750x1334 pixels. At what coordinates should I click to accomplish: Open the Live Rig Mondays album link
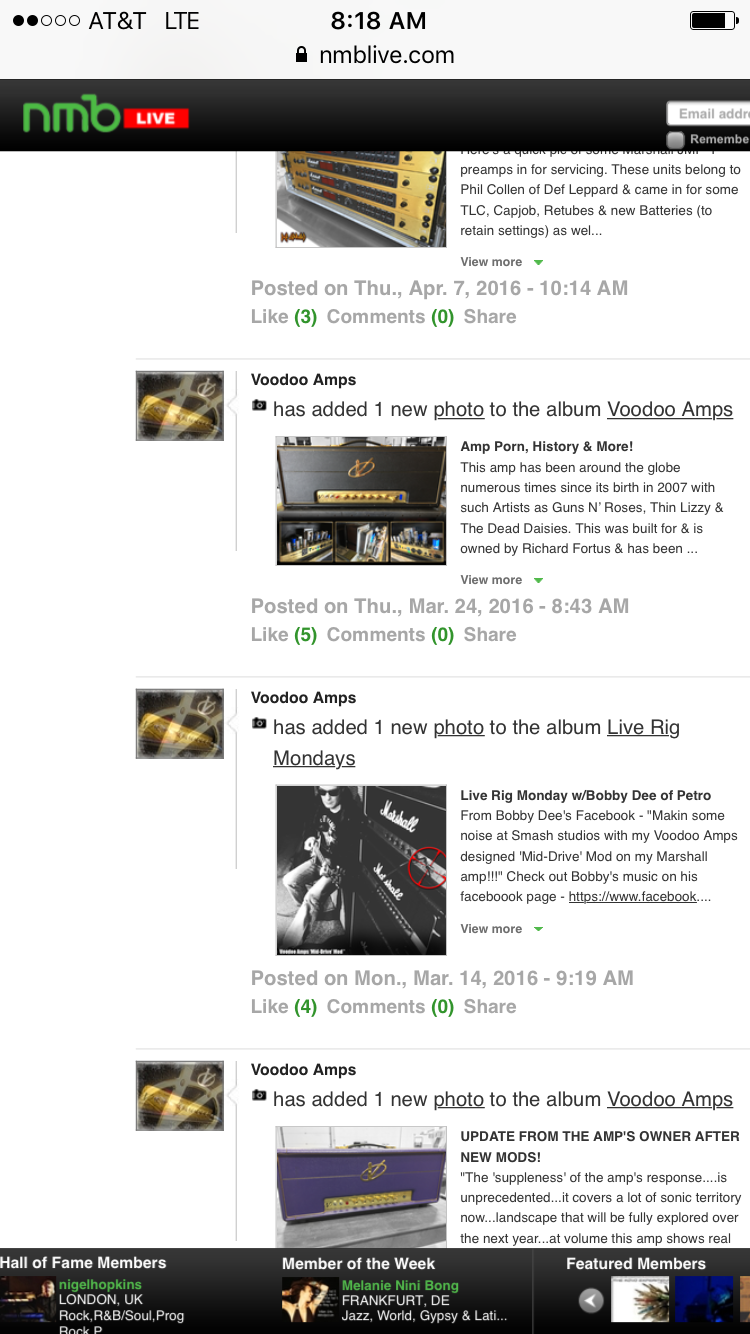pos(643,728)
